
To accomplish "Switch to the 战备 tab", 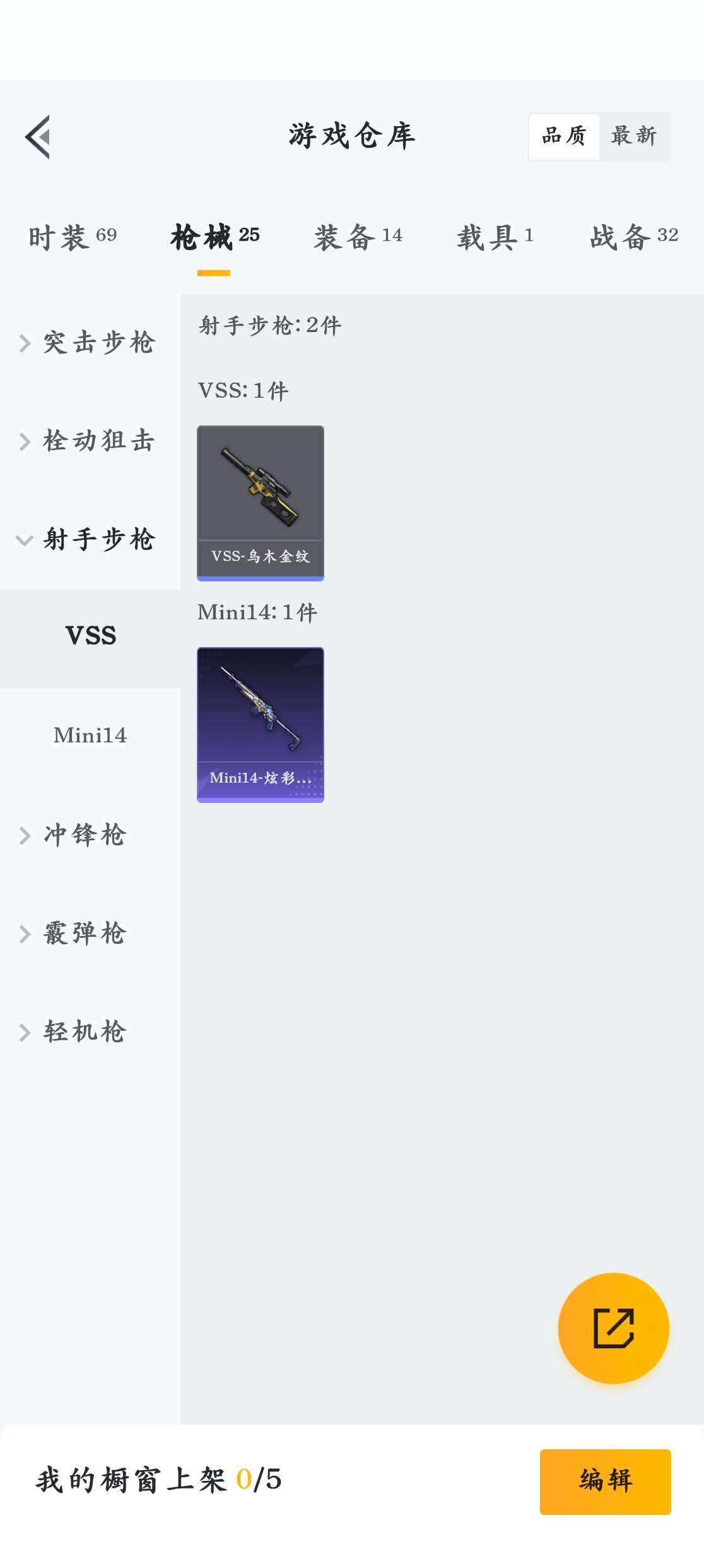I will [634, 237].
